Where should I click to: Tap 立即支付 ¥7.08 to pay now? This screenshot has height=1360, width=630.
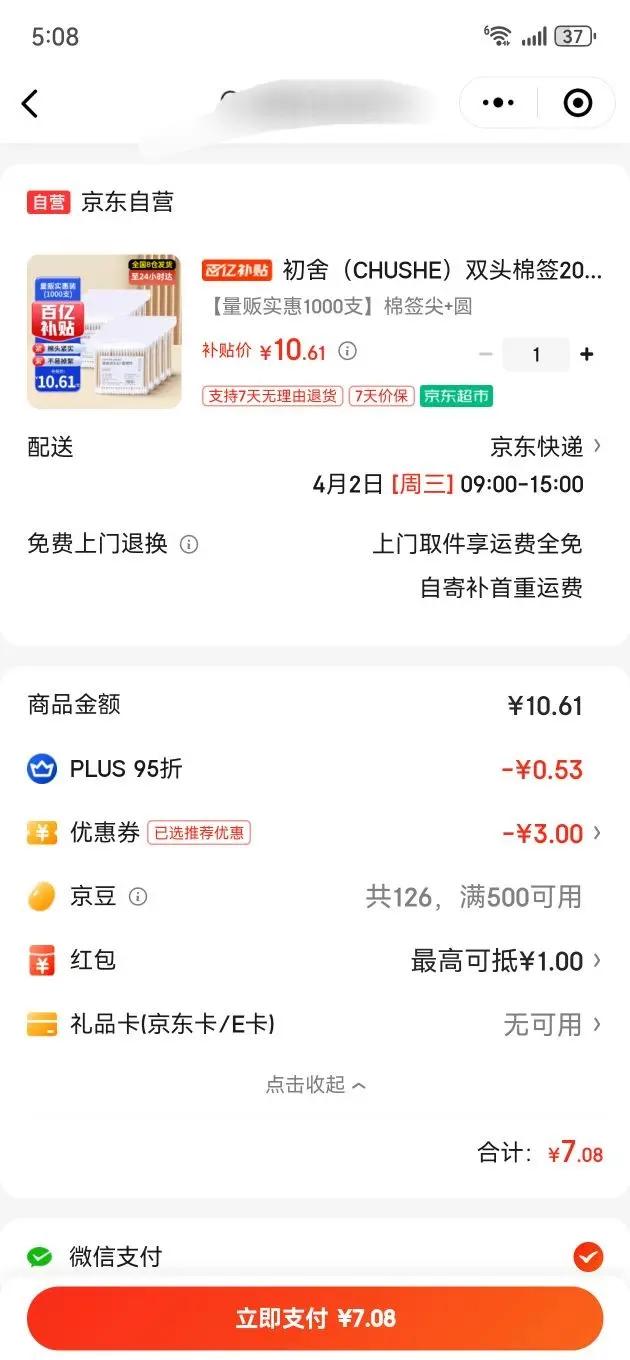(315, 1318)
